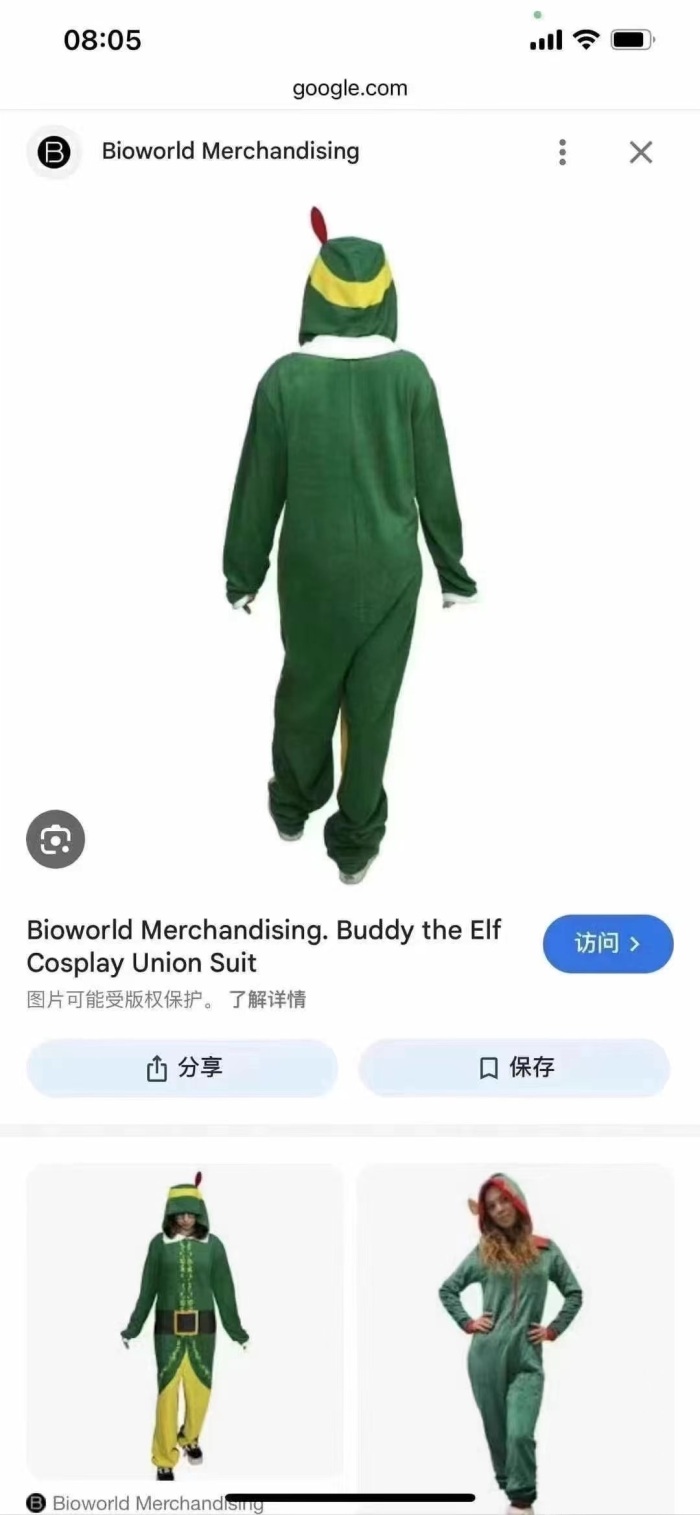Search this image with Google Lens
This screenshot has height=1515, width=700.
coord(55,840)
